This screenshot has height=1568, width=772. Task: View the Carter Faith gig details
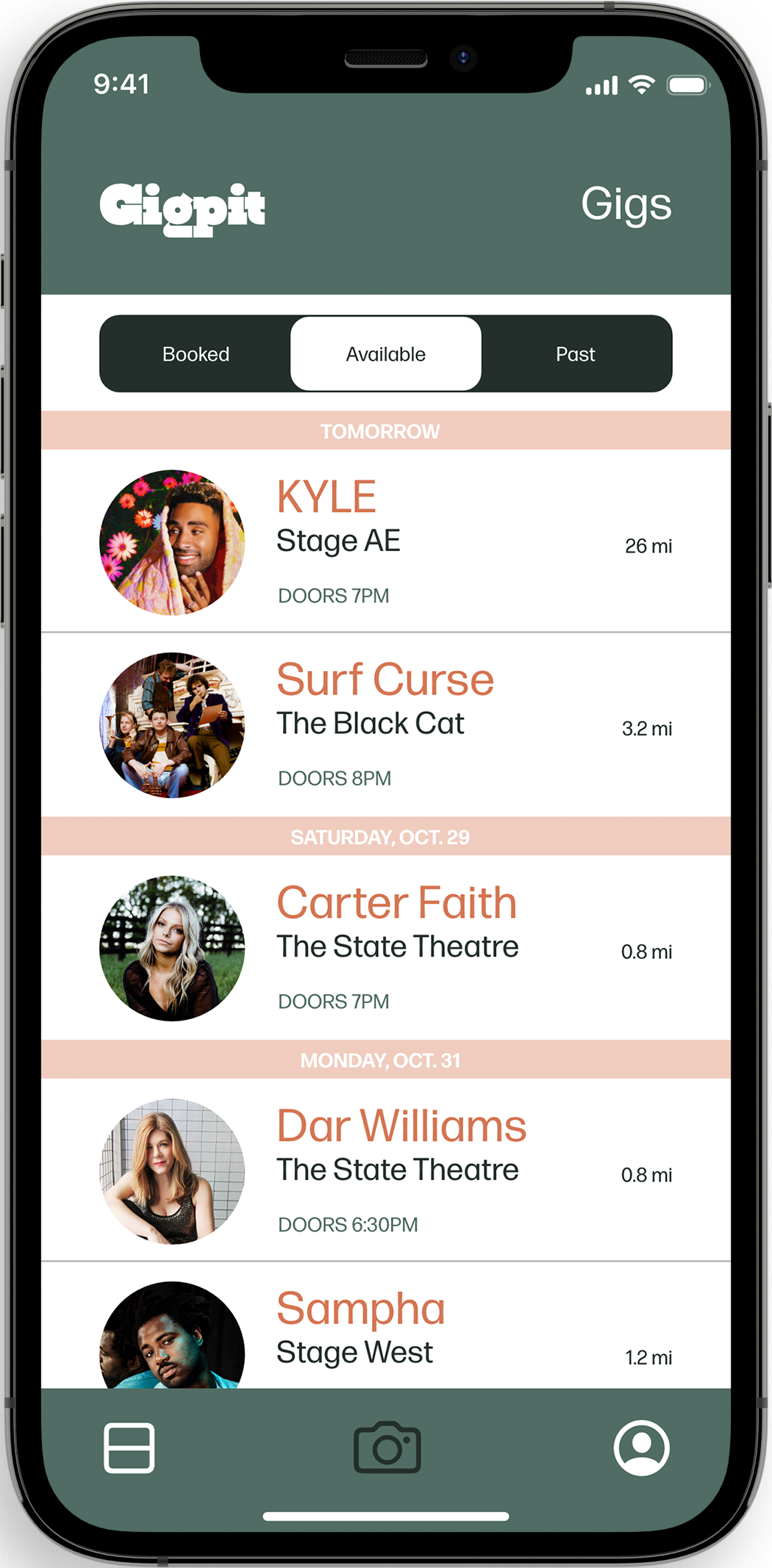coord(386,948)
